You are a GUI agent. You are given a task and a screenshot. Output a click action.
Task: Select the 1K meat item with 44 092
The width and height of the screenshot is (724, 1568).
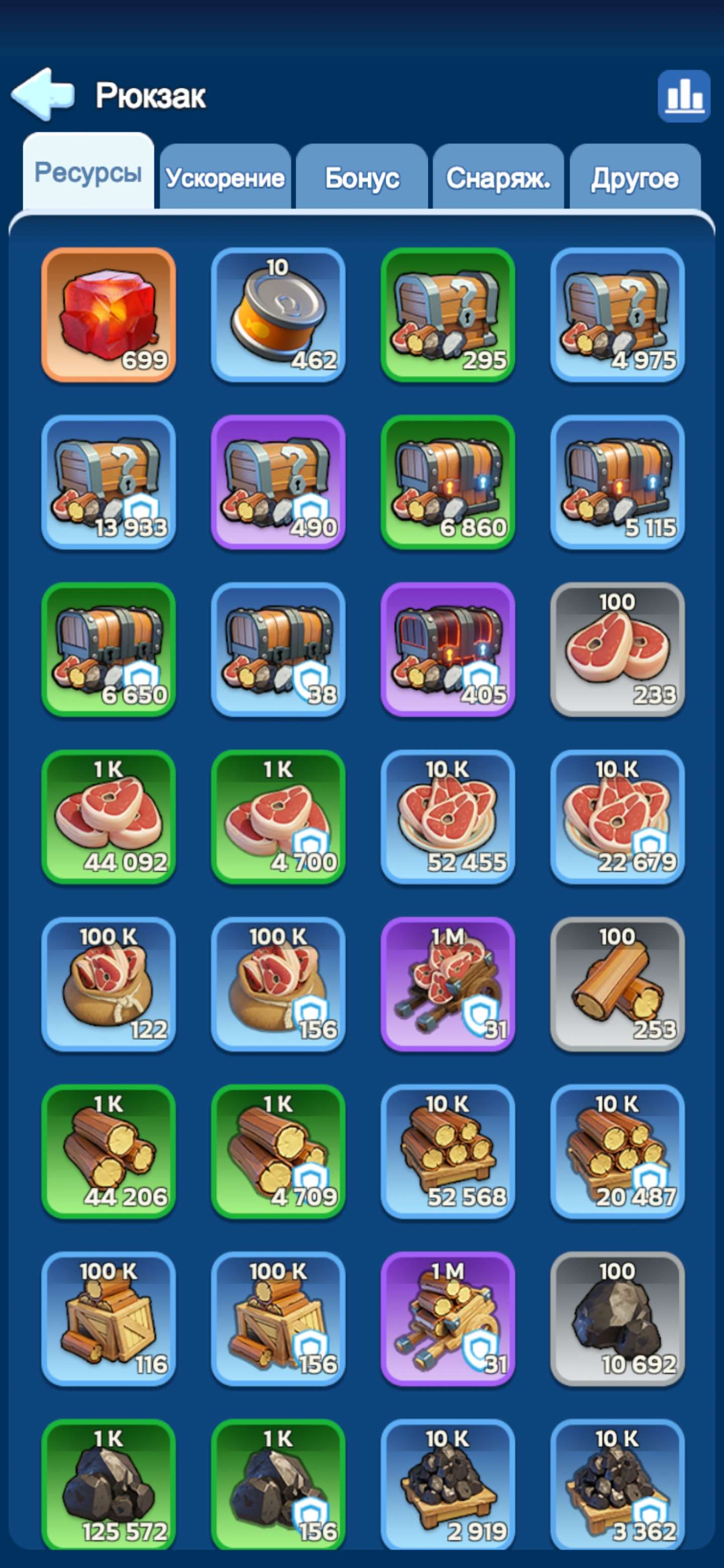tap(109, 817)
